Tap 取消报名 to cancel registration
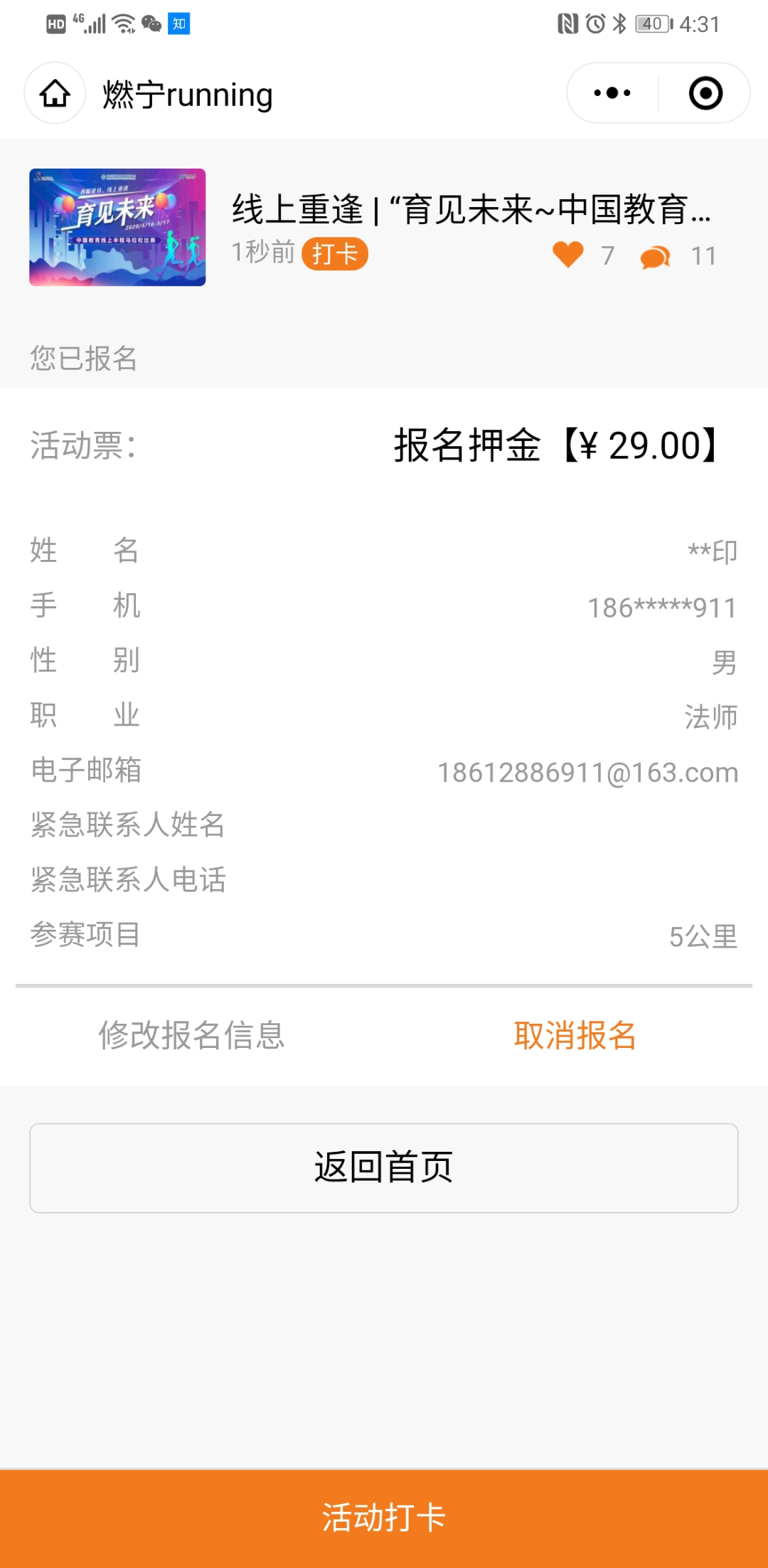This screenshot has height=1568, width=768. point(575,1035)
